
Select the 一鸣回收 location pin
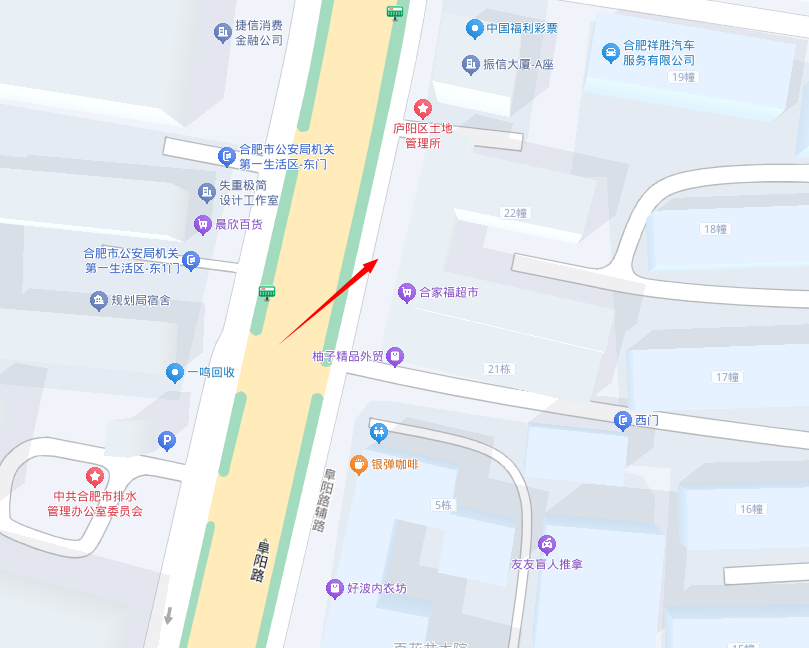pos(175,372)
